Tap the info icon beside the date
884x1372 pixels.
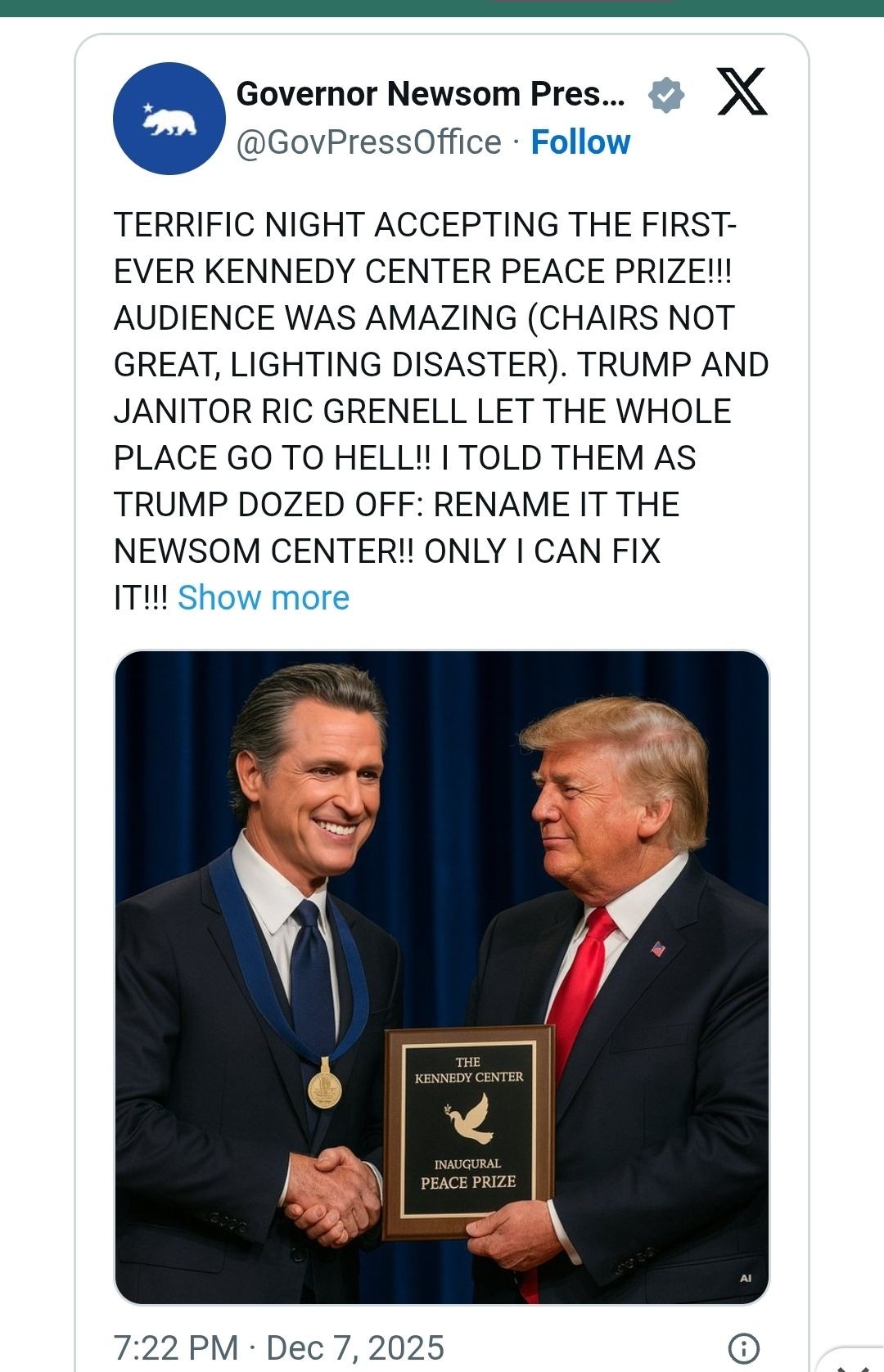point(744,1348)
